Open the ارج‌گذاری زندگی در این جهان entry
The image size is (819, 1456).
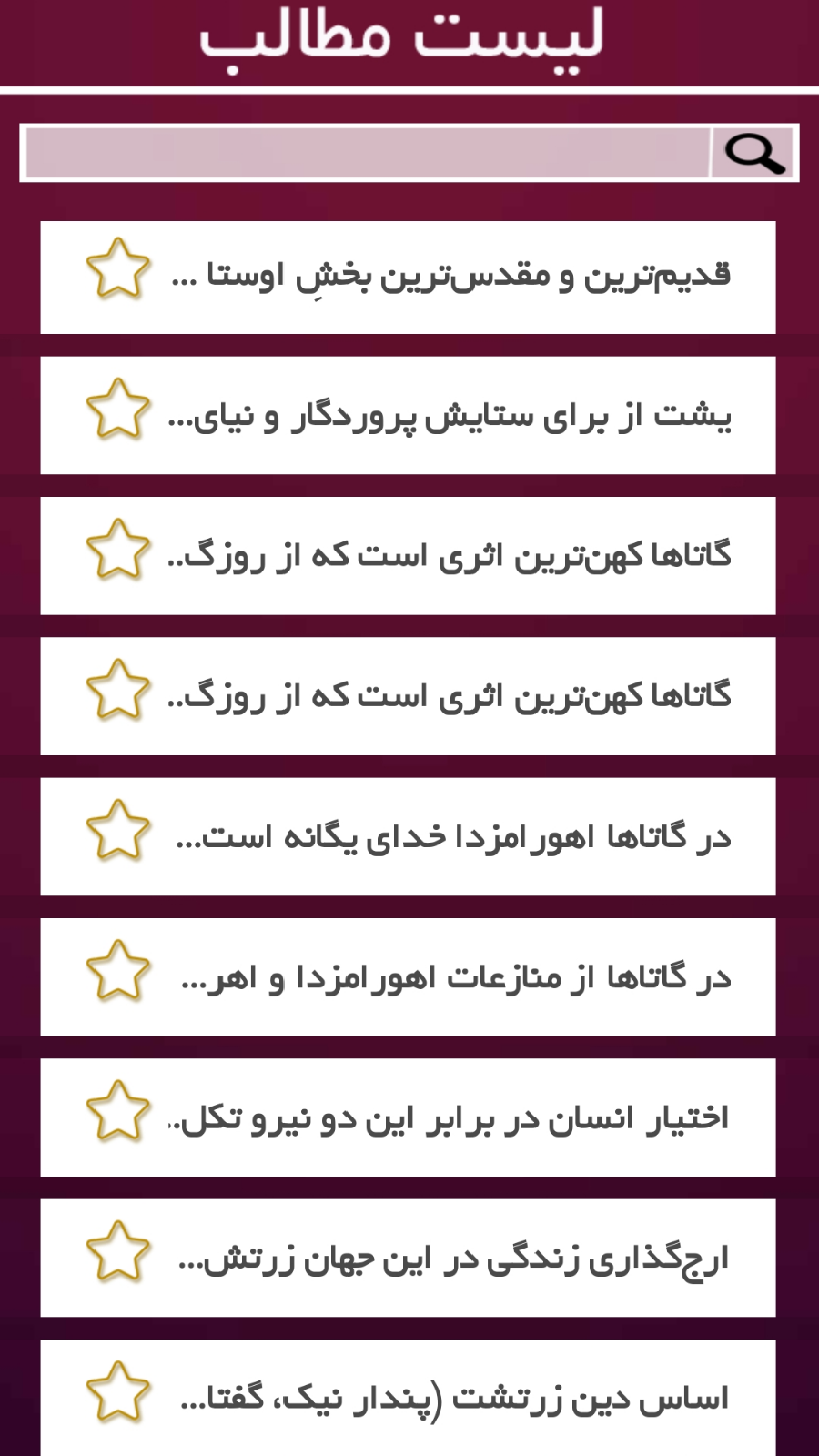(455, 1256)
